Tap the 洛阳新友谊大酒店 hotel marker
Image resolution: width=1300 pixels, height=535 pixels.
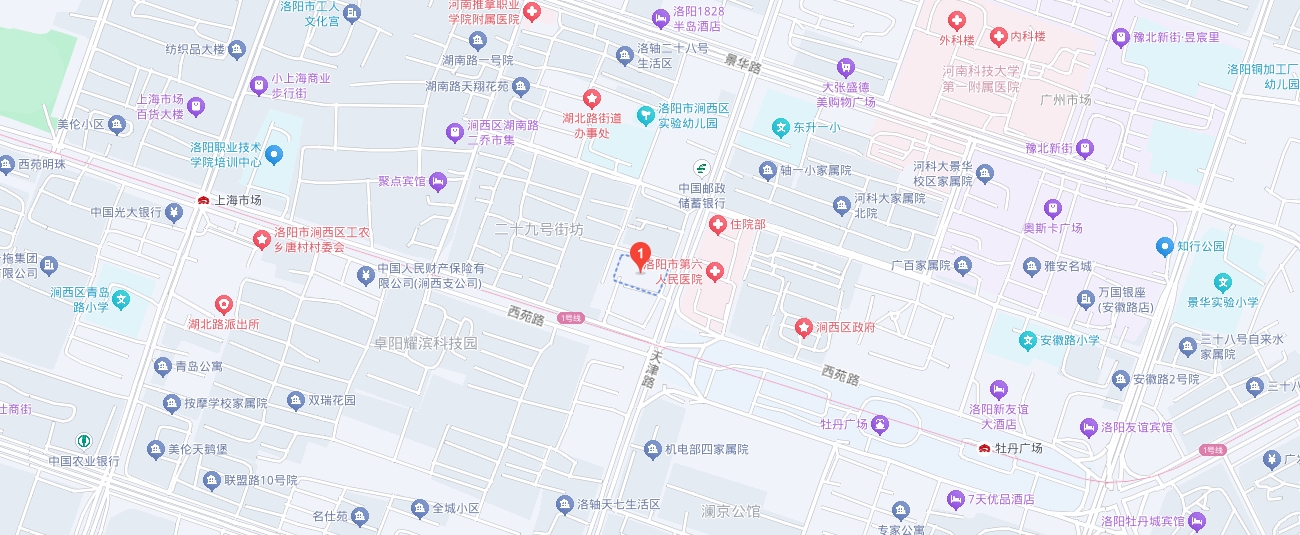click(x=997, y=388)
